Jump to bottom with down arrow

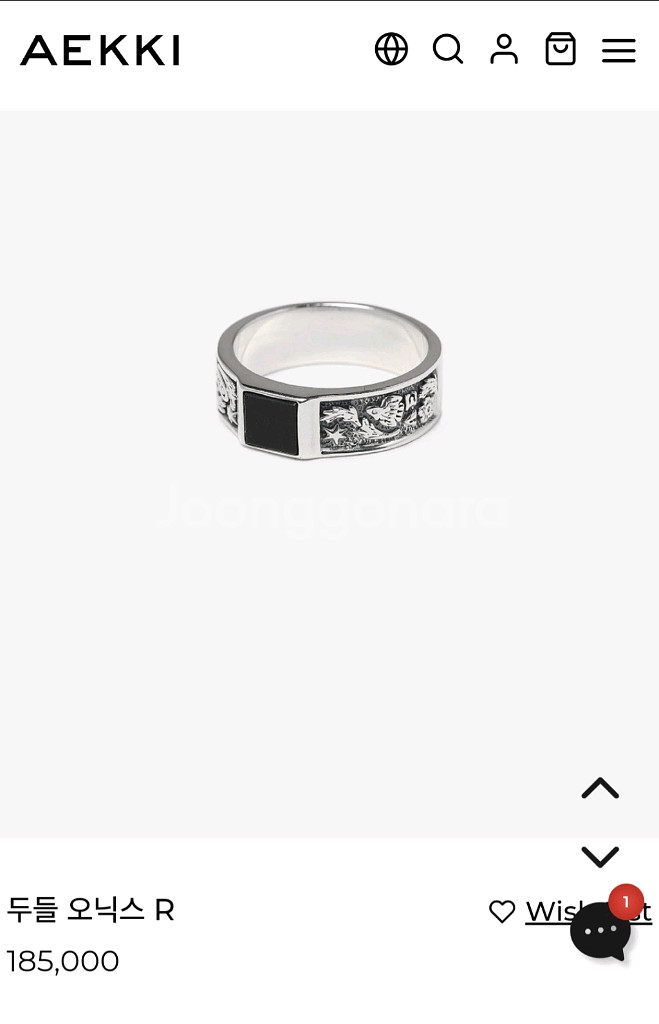pyautogui.click(x=600, y=857)
